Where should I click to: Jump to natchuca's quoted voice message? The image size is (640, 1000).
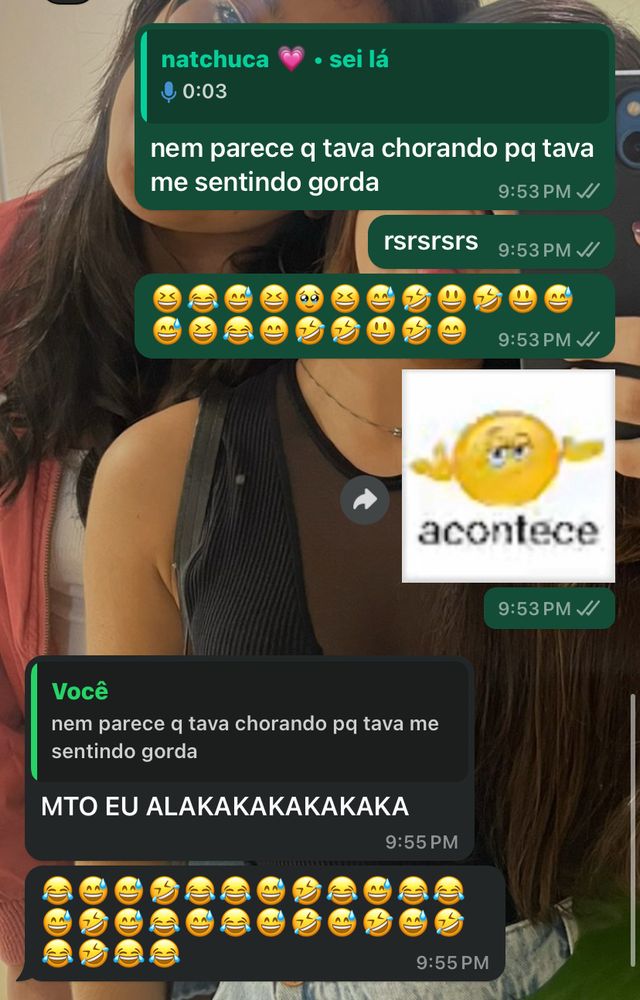(x=375, y=75)
